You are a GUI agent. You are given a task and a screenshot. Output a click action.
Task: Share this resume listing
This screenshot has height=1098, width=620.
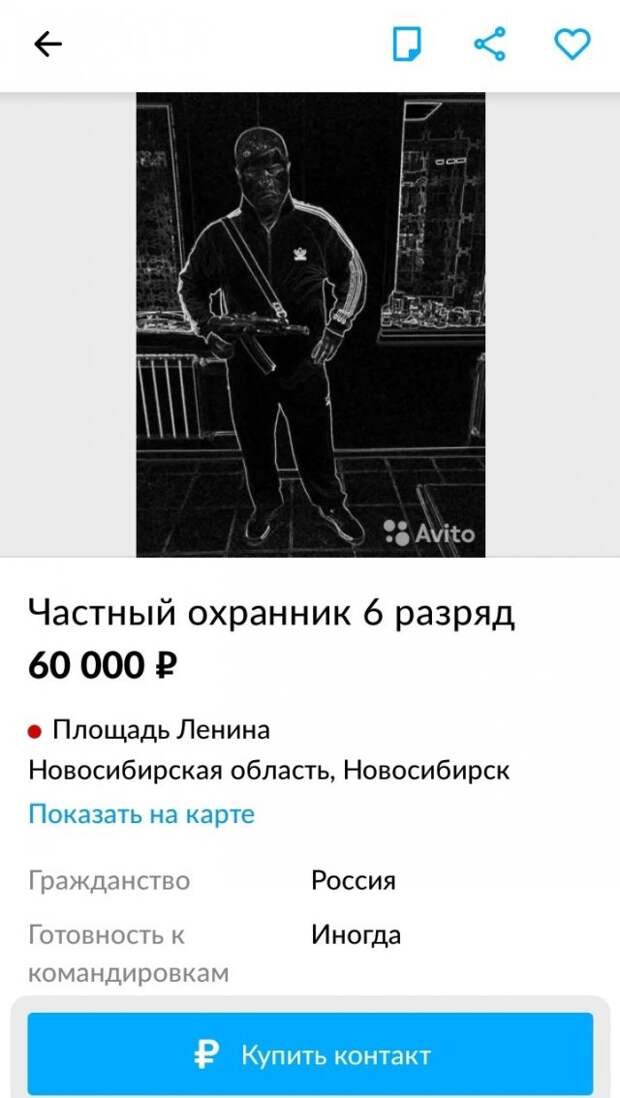[489, 44]
